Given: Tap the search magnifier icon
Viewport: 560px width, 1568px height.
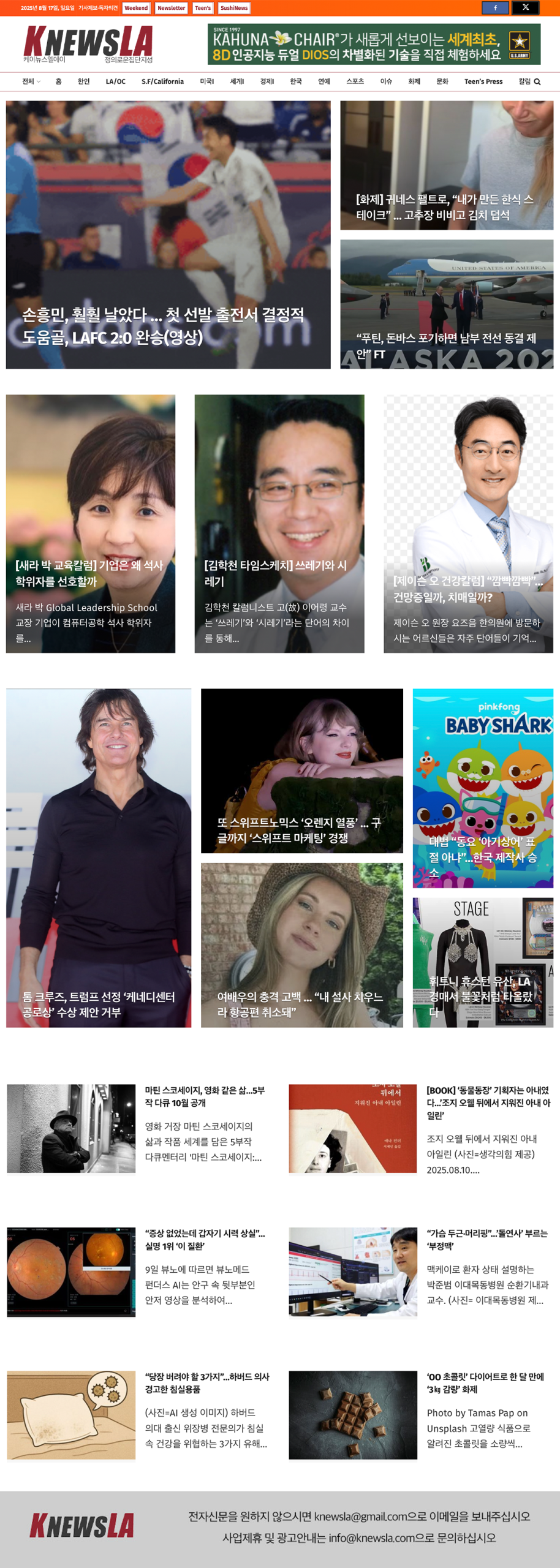Looking at the screenshot, I should (x=537, y=82).
